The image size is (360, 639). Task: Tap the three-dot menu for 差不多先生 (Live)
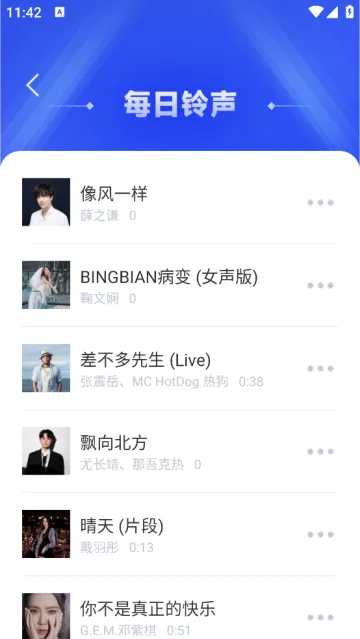click(320, 368)
